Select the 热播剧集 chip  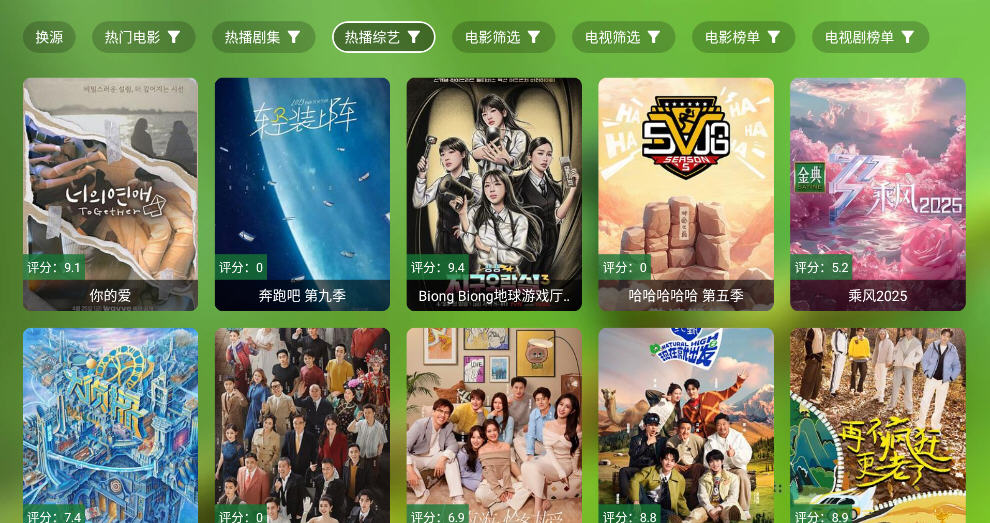pos(263,37)
